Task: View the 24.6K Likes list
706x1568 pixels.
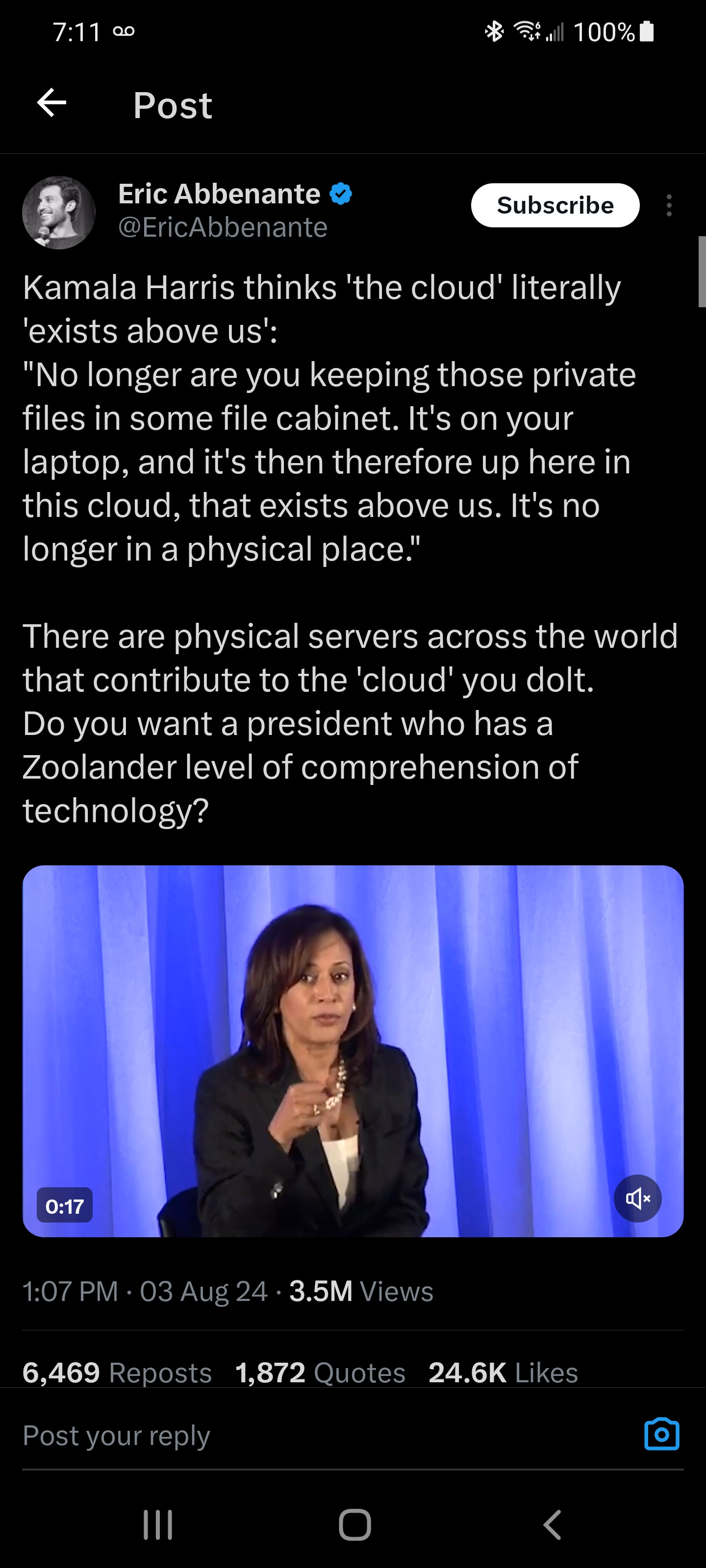Action: point(503,1372)
